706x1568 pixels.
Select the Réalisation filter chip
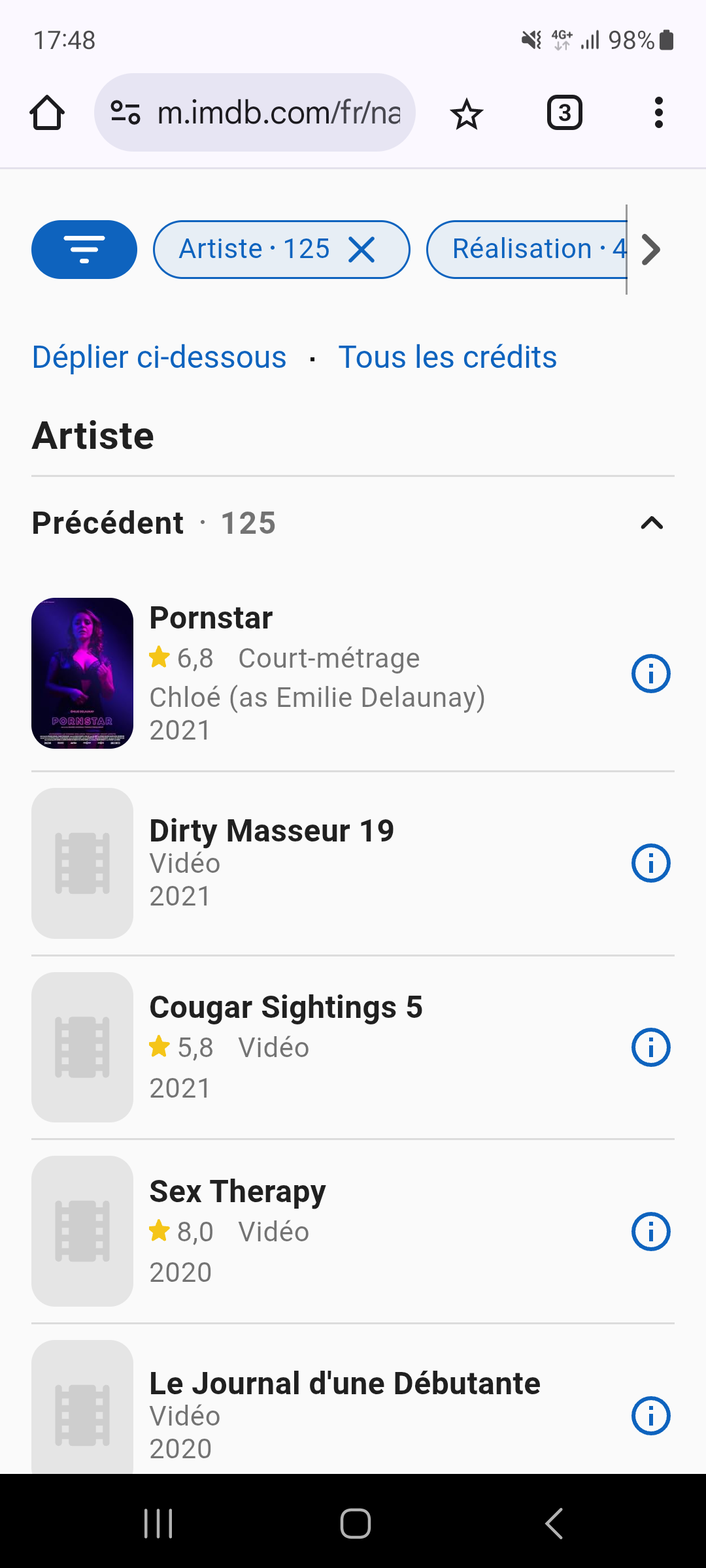click(x=527, y=250)
